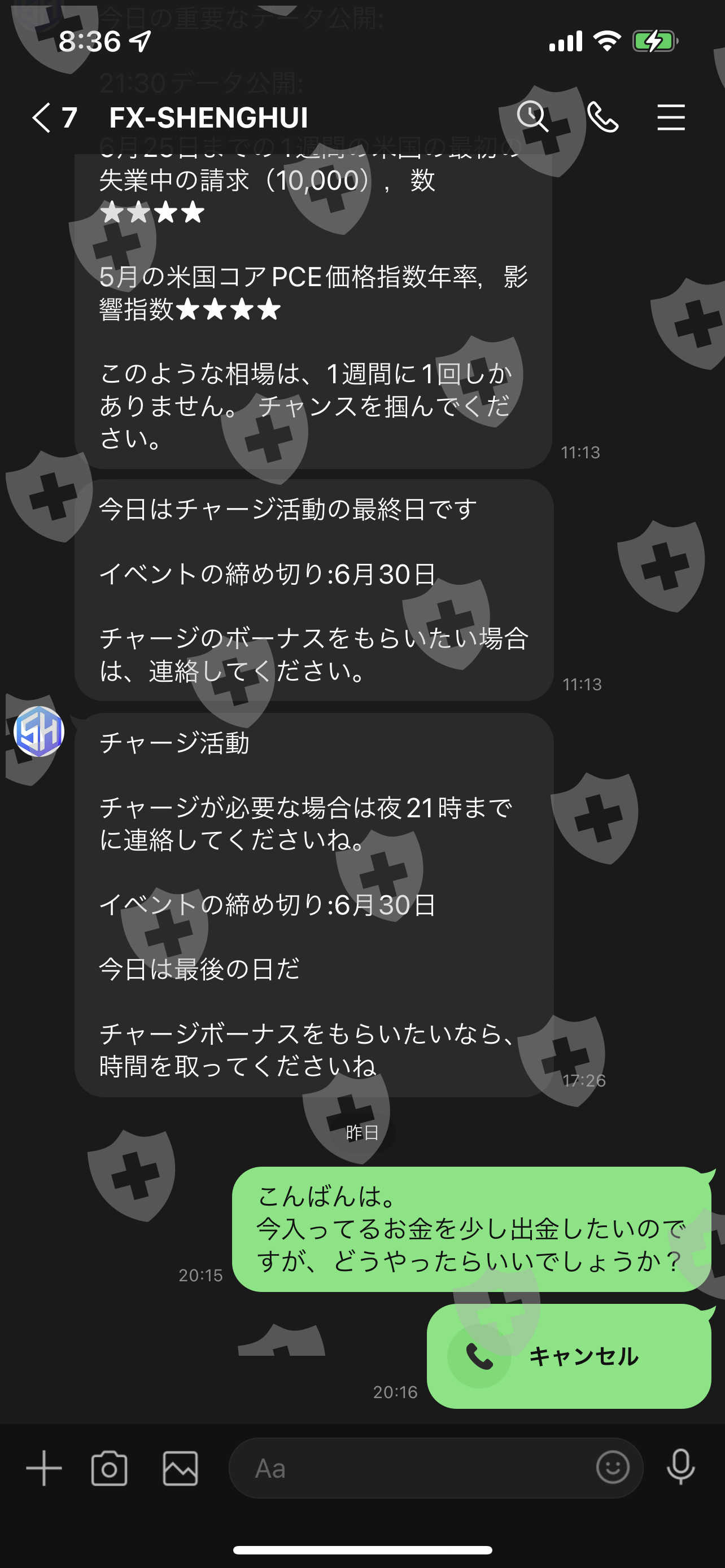Viewport: 725px width, 1568px height.
Task: Tap the キャンセル call bubble
Action: click(x=569, y=1356)
